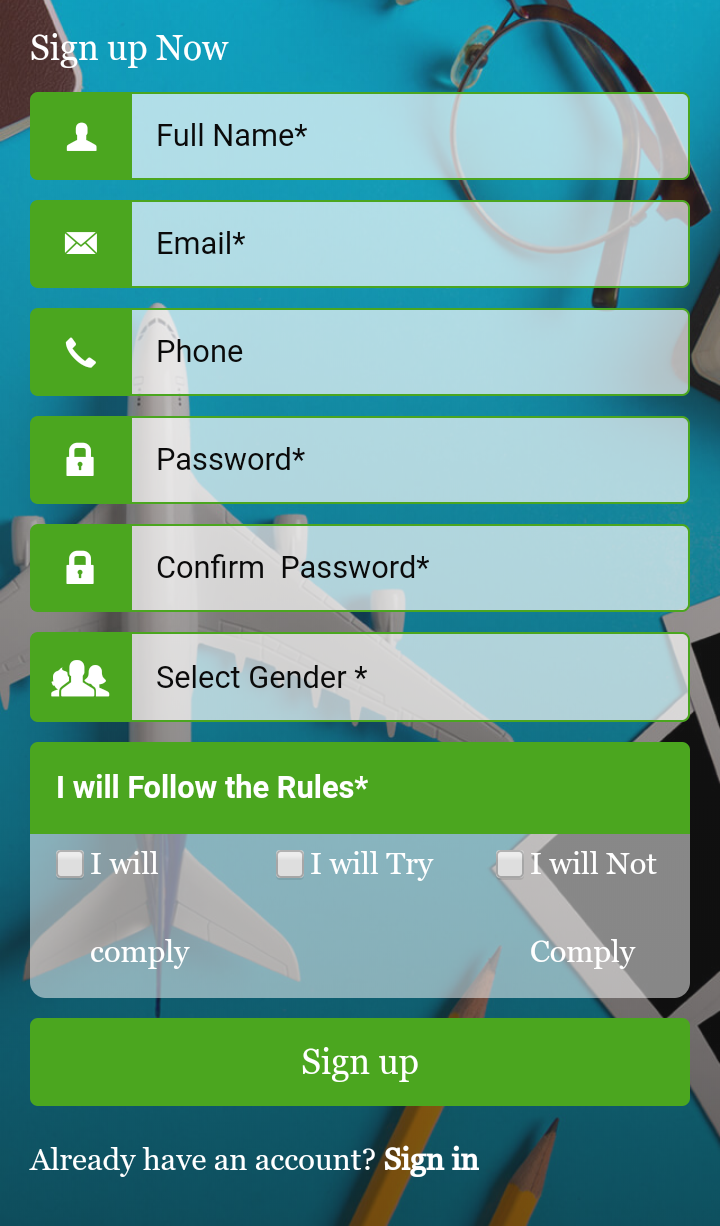Screen dimensions: 720x1226
Task: Focus the Password field
Action: (x=410, y=460)
